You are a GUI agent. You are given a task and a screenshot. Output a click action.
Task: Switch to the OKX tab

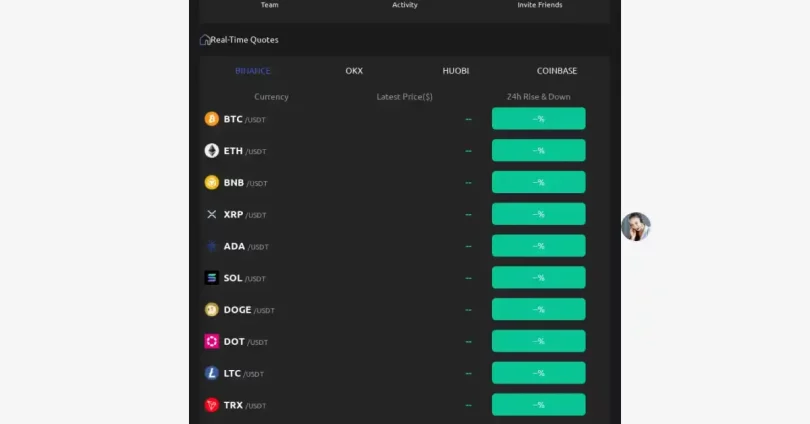[354, 71]
